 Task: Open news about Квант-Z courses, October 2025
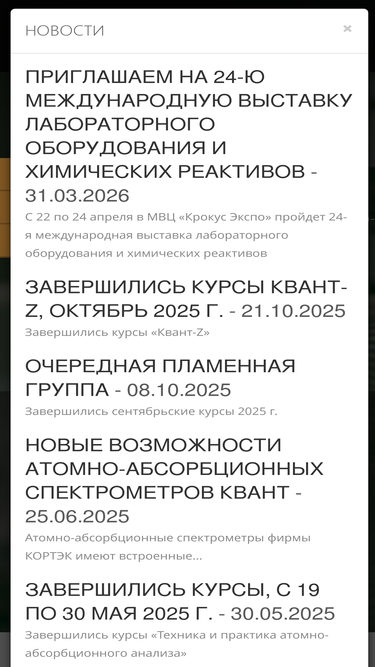coord(186,299)
